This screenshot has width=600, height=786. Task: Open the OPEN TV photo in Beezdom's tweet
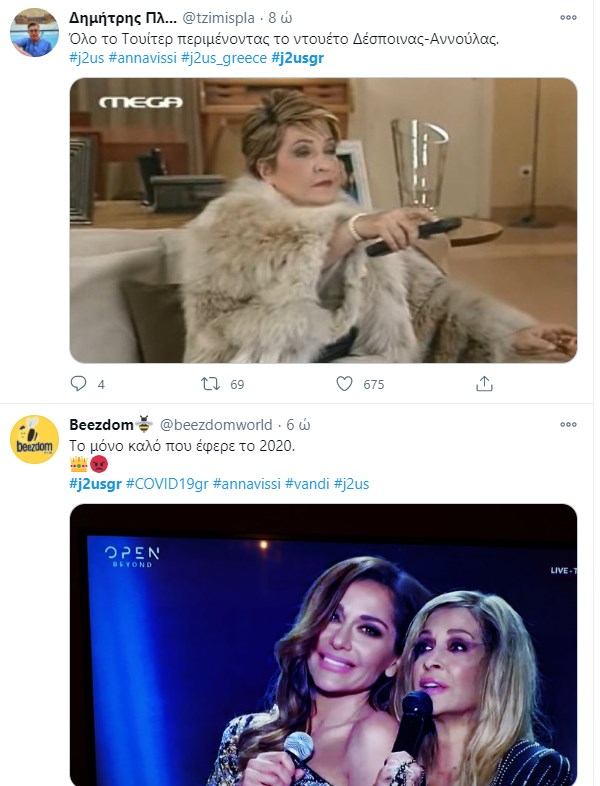[323, 645]
